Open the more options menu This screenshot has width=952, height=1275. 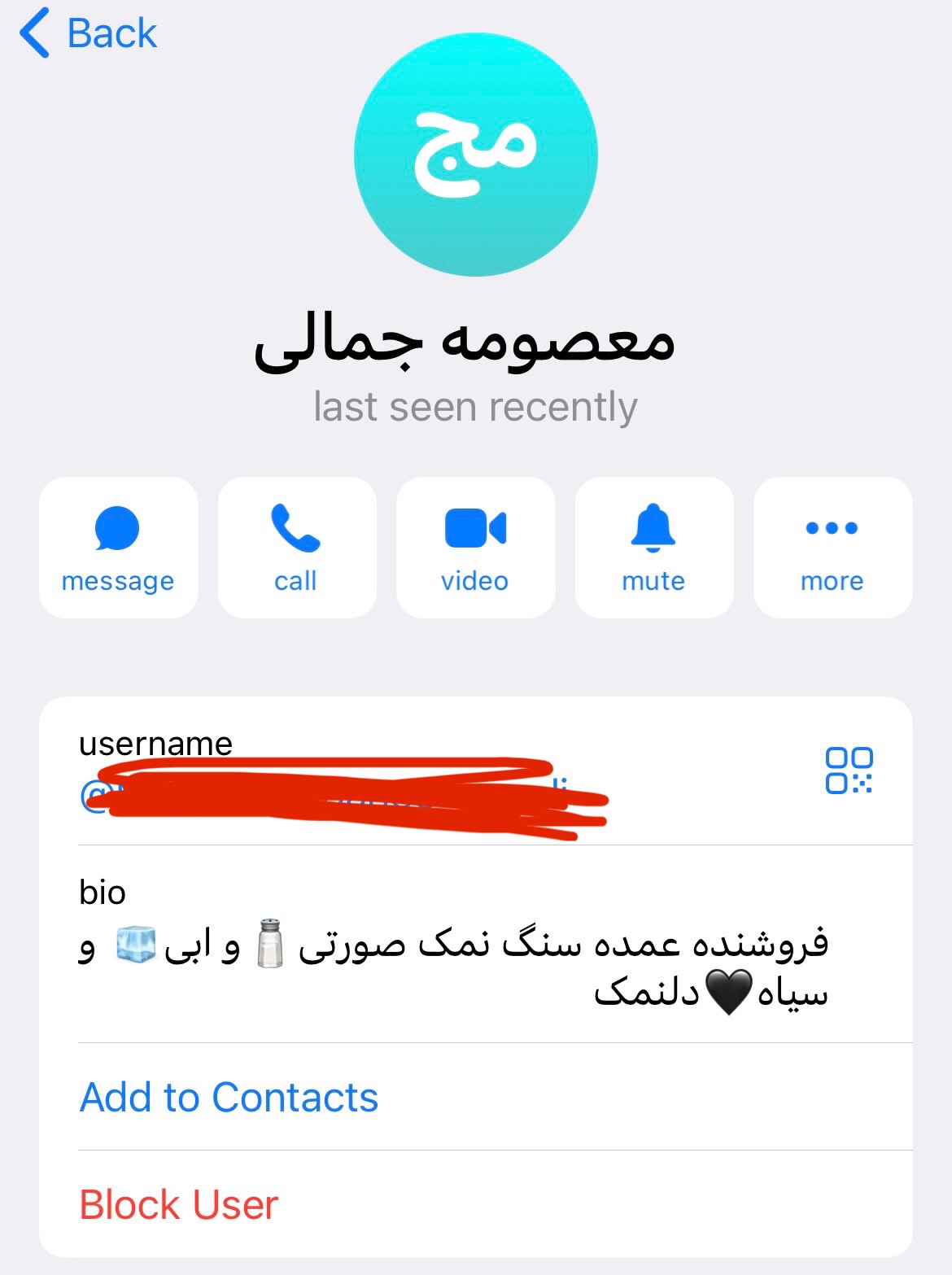(832, 548)
